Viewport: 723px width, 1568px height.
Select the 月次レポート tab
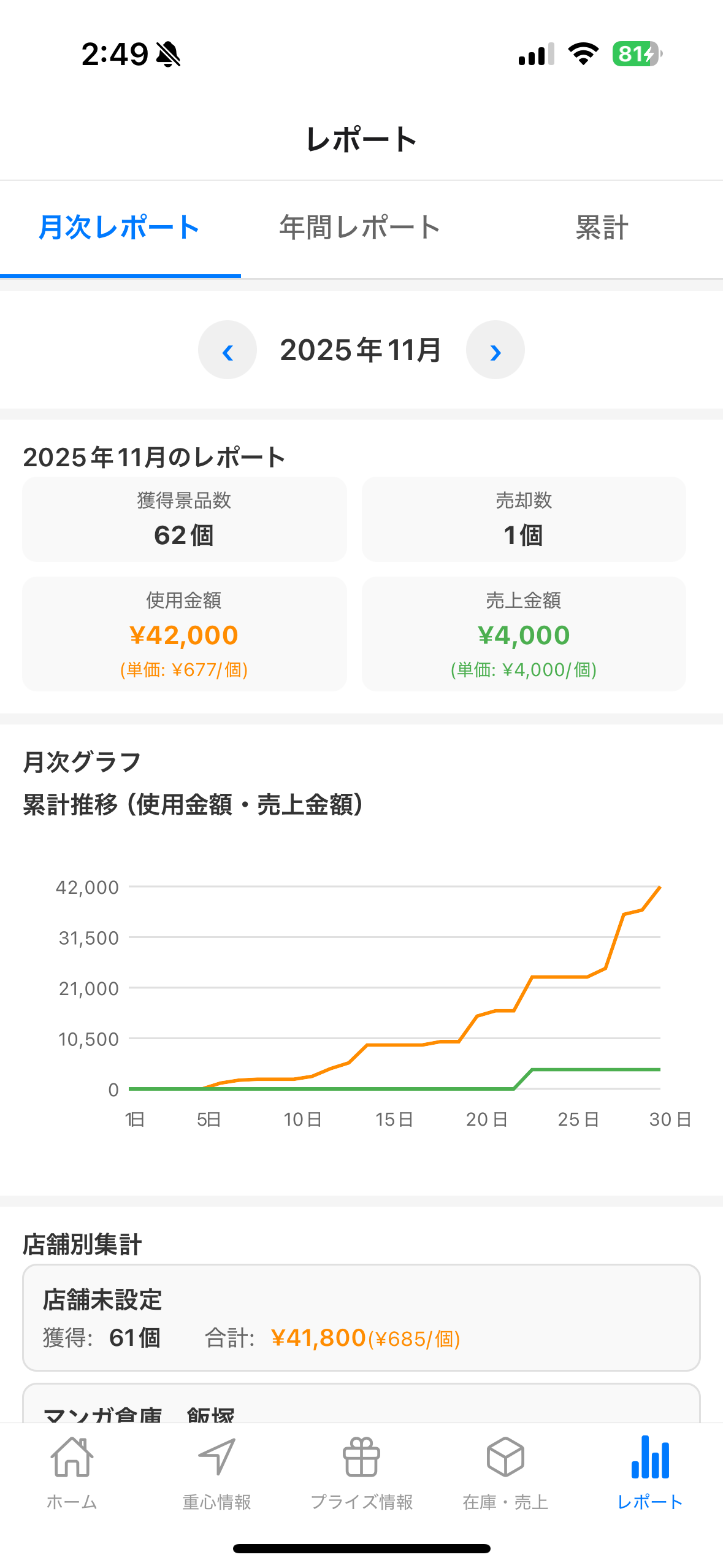pos(118,227)
